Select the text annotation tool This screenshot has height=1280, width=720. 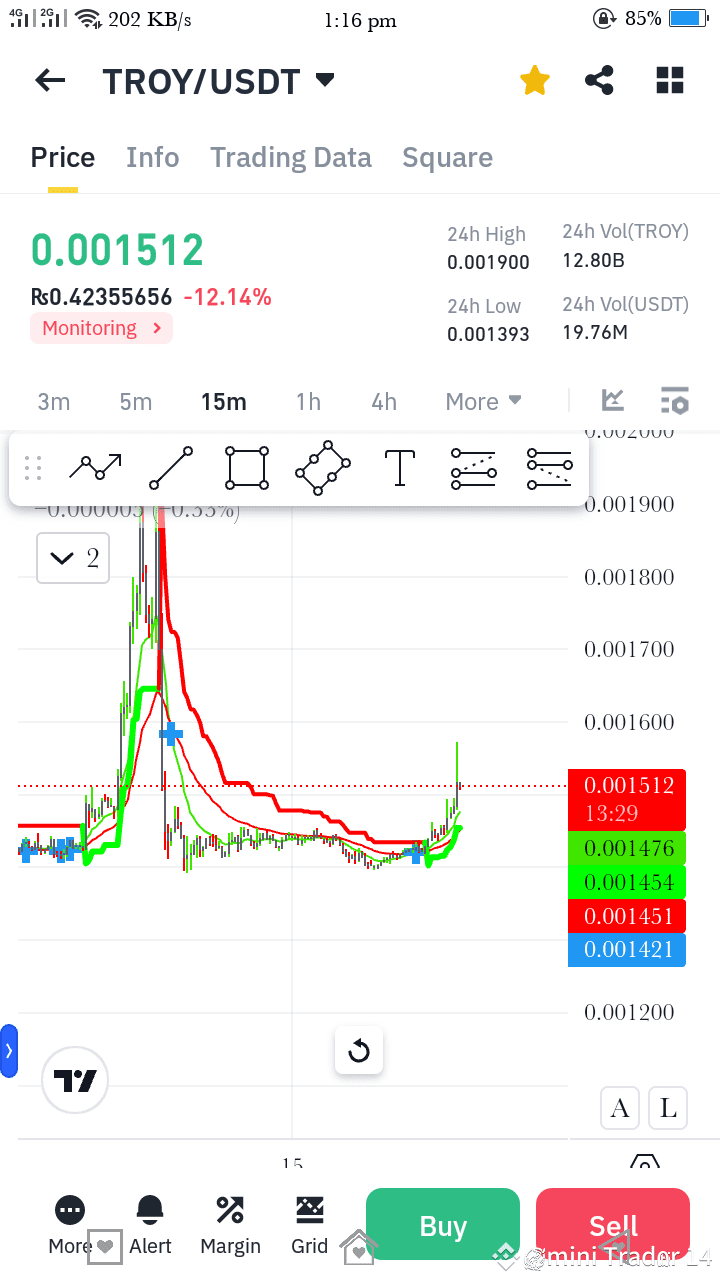(x=399, y=467)
